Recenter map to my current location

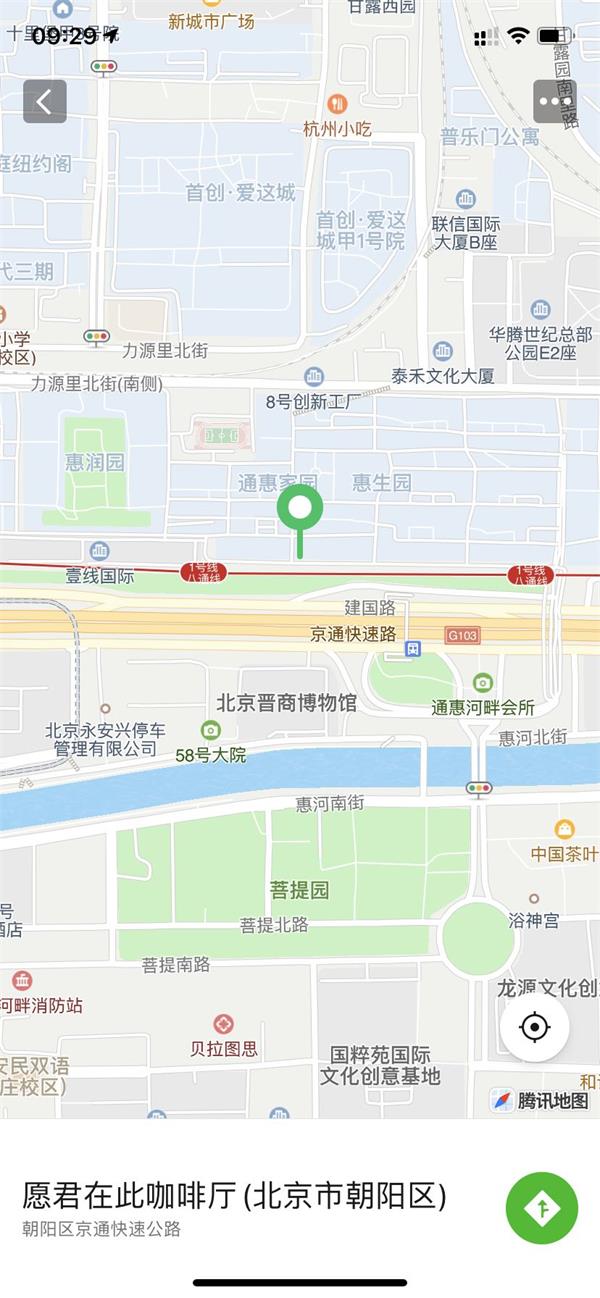coord(535,1027)
